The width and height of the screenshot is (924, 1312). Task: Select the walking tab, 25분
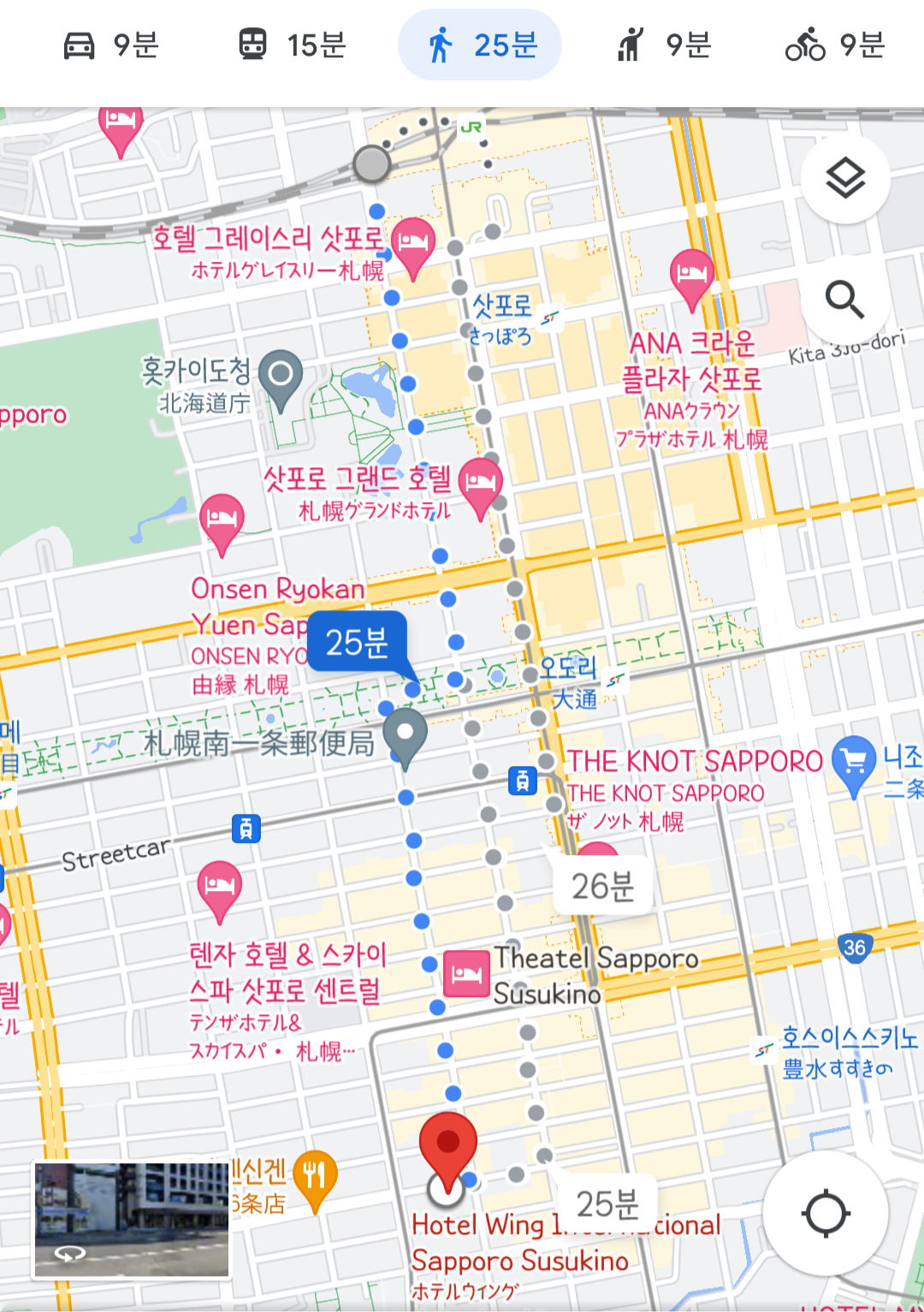pyautogui.click(x=480, y=45)
